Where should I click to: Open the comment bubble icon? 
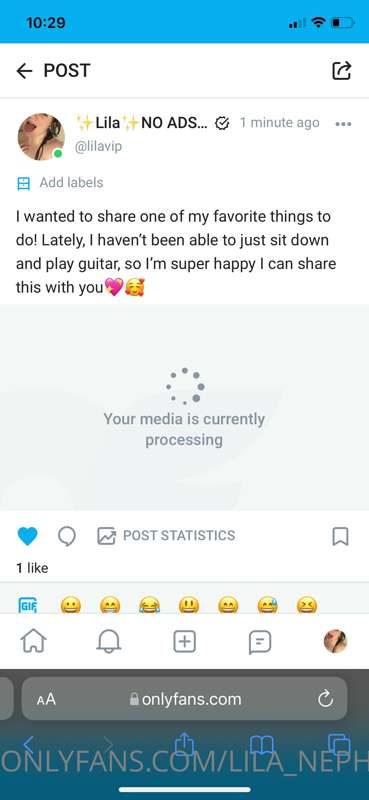pos(67,536)
